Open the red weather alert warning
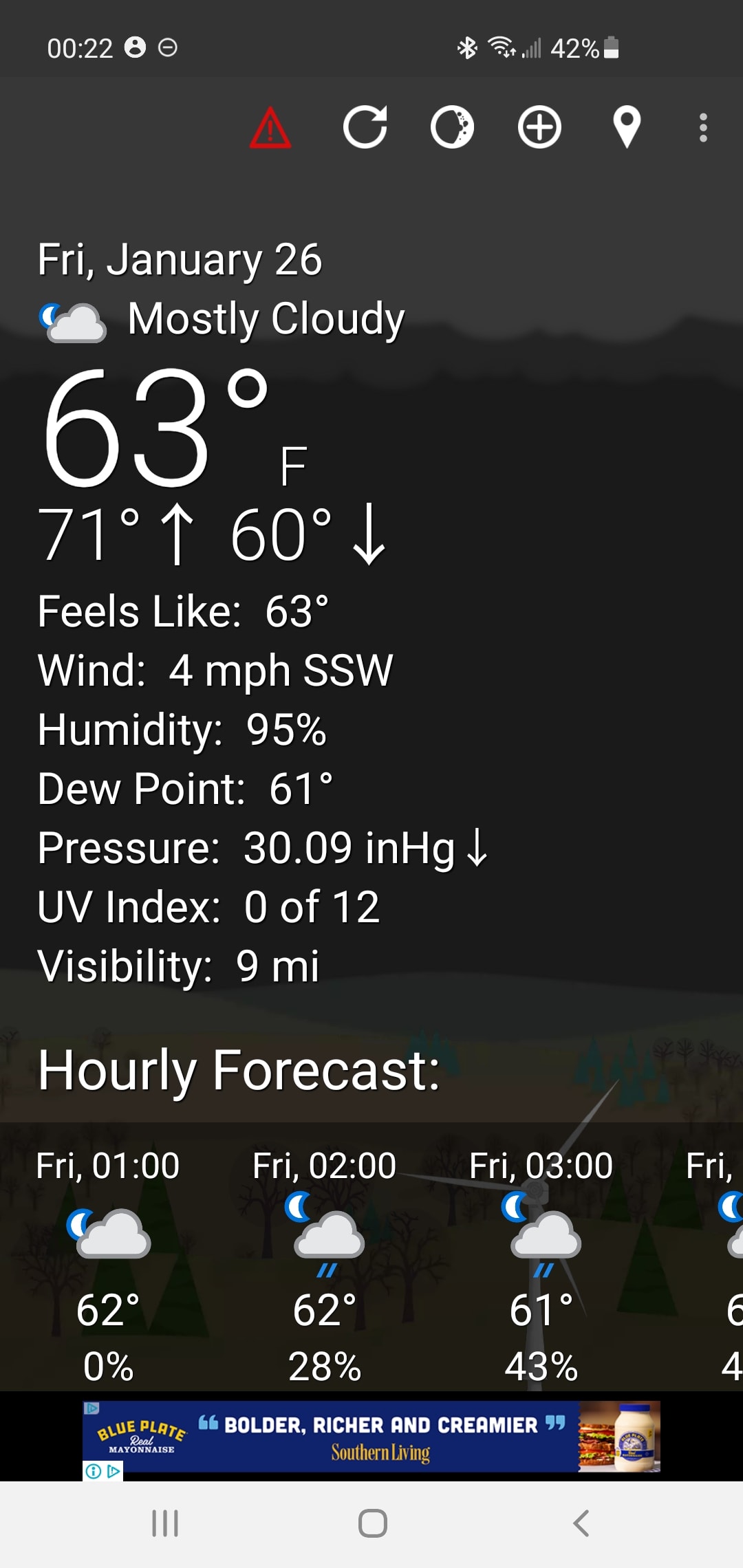Viewport: 743px width, 1568px height. coord(270,128)
